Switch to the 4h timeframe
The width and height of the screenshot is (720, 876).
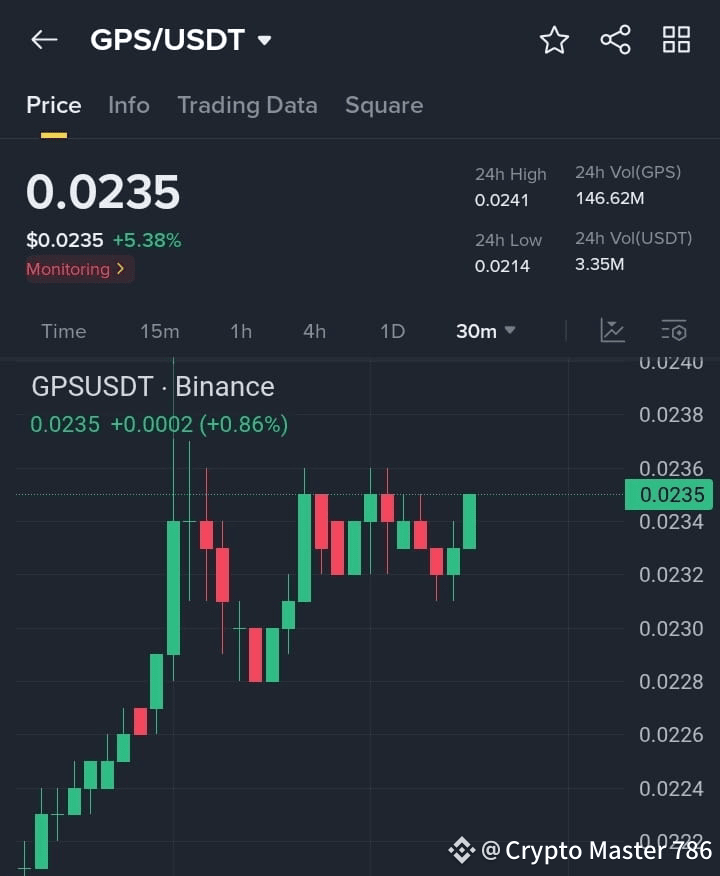click(314, 331)
